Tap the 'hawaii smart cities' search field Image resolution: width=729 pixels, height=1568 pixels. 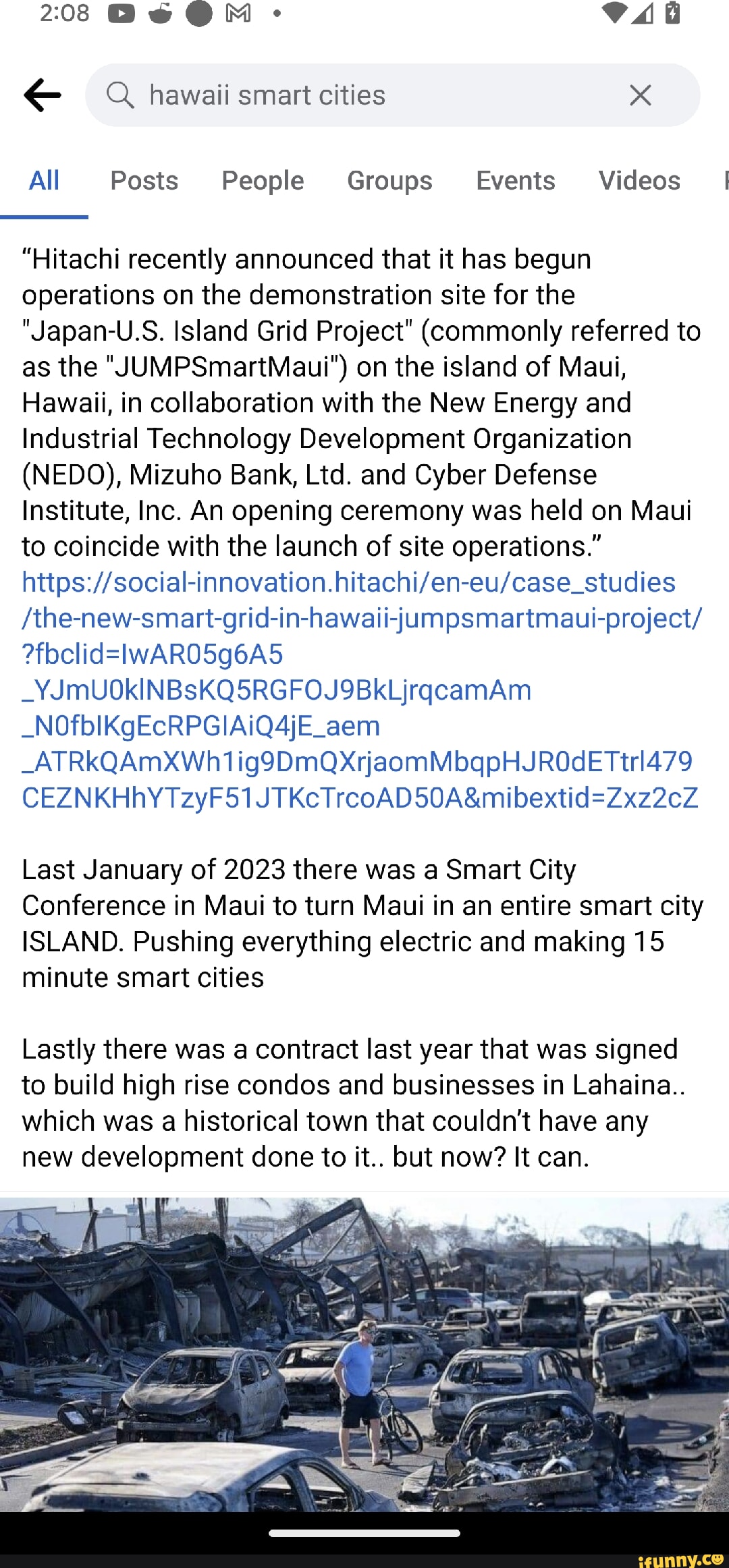pyautogui.click(x=364, y=95)
